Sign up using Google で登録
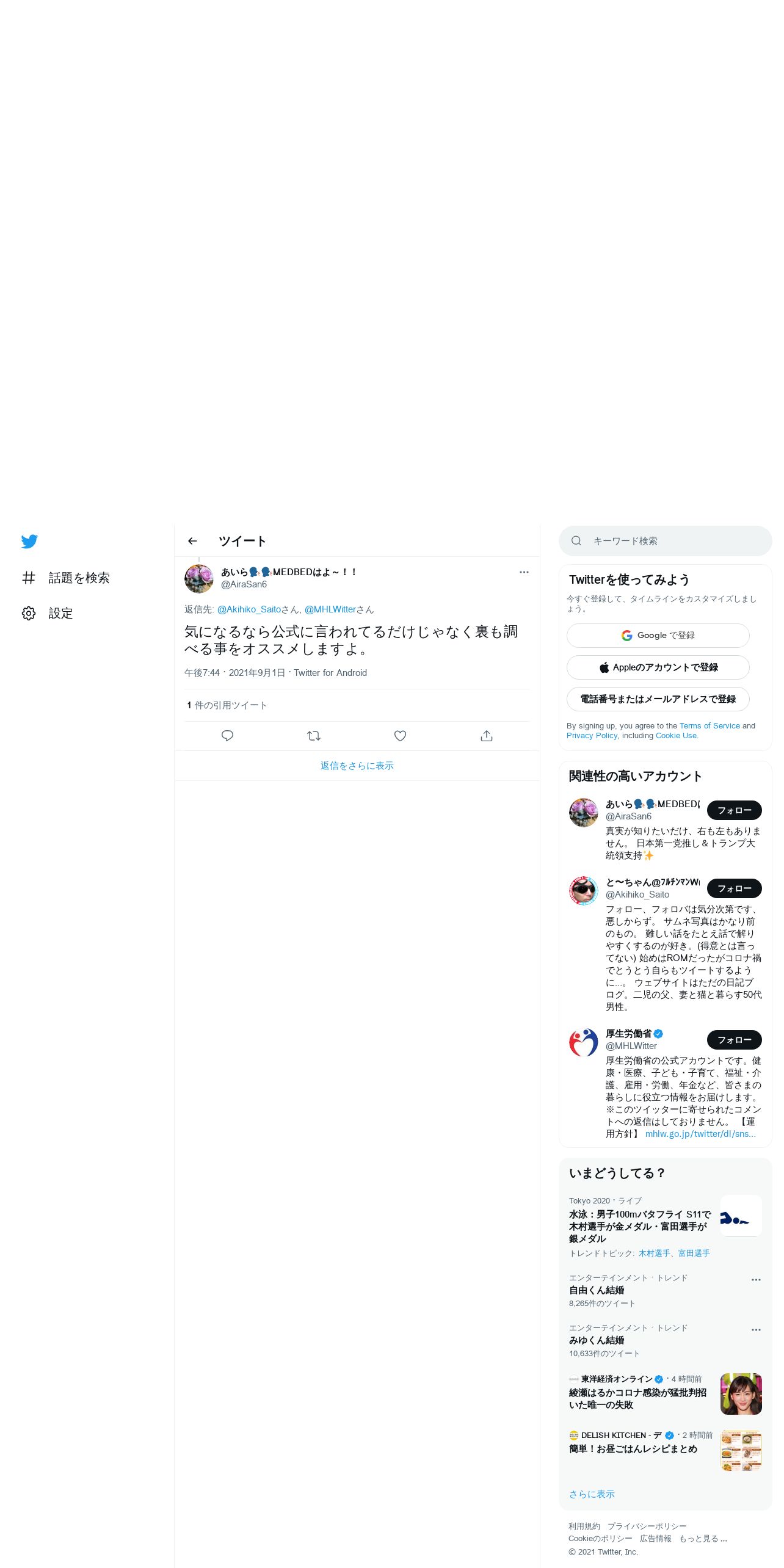Screen dimensions: 784x1568 click(658, 636)
